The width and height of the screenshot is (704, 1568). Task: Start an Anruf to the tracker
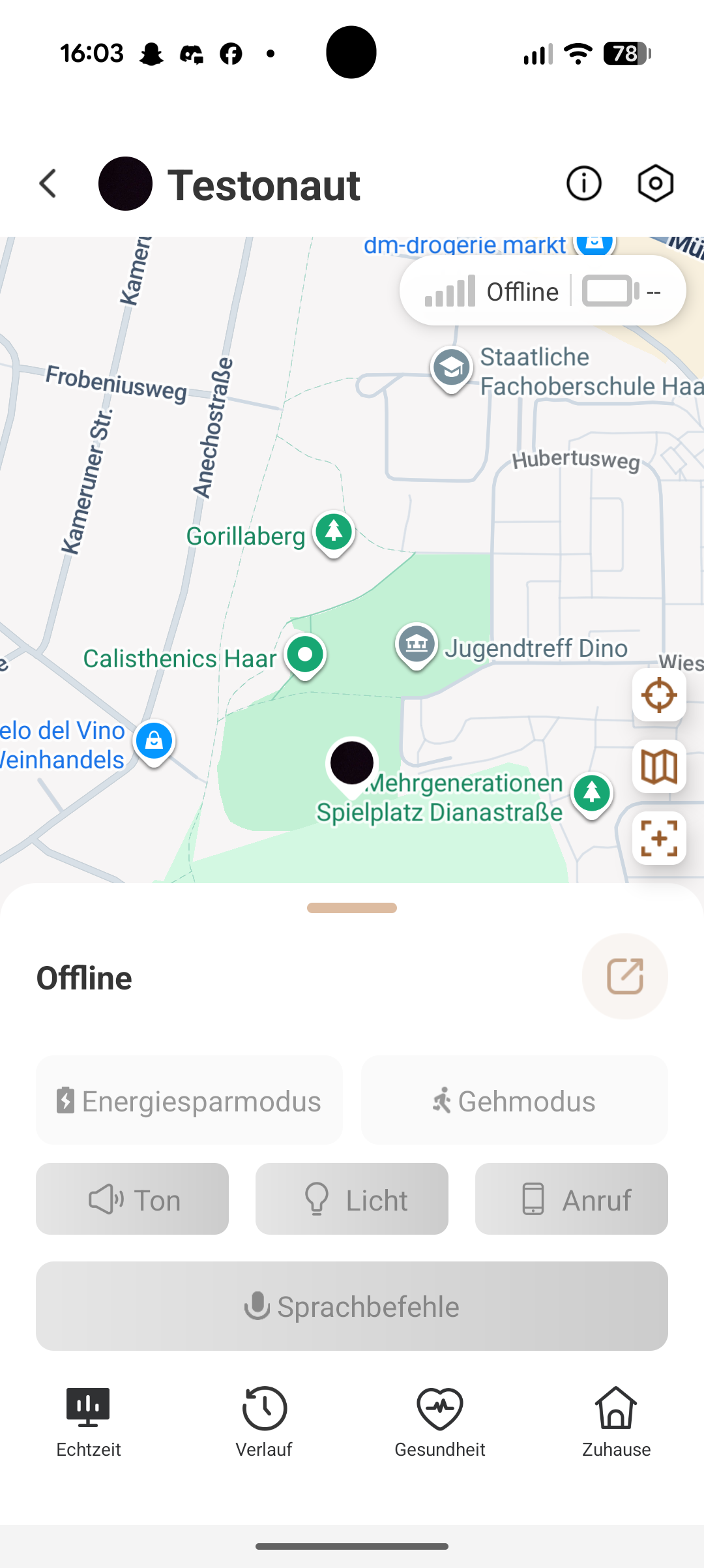[572, 1199]
